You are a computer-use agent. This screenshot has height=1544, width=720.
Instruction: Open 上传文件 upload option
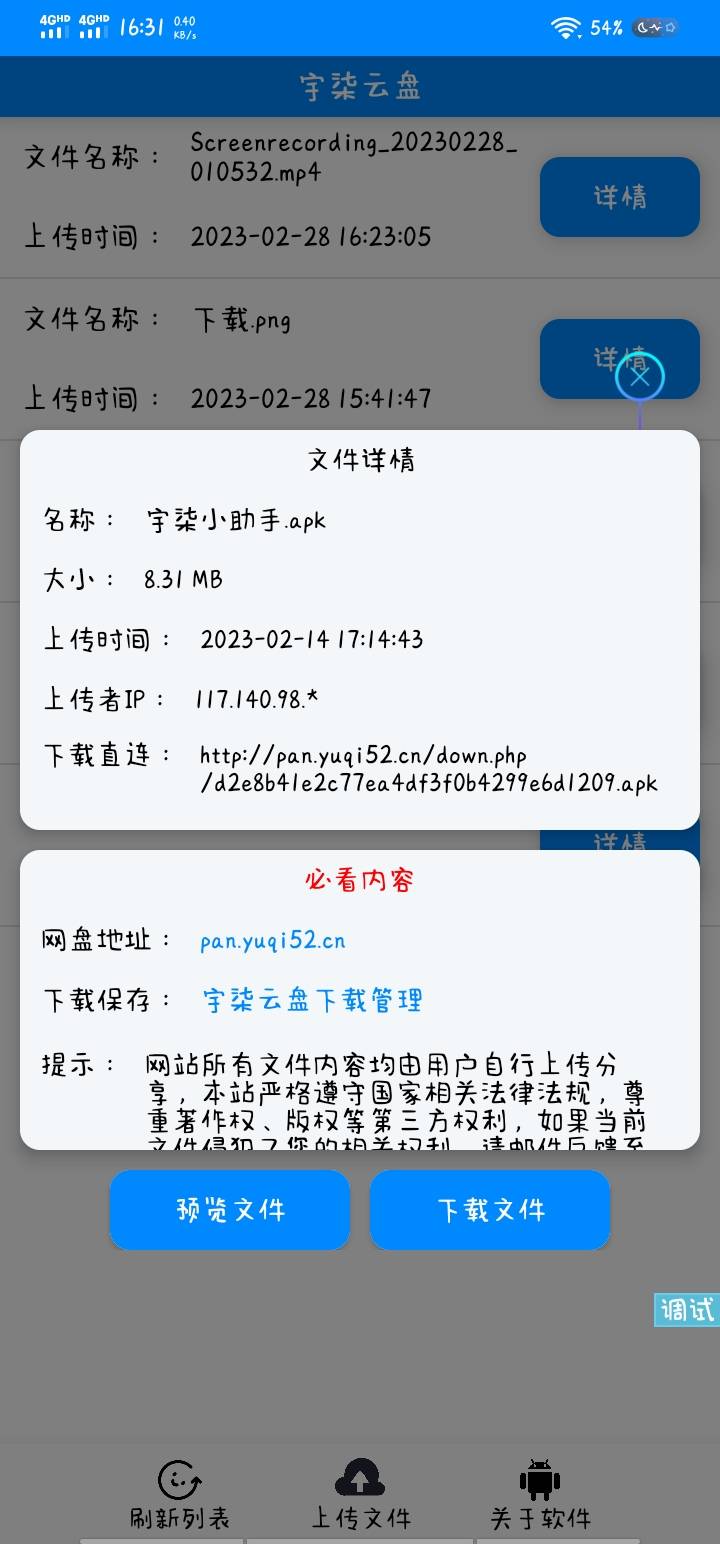(x=360, y=1496)
